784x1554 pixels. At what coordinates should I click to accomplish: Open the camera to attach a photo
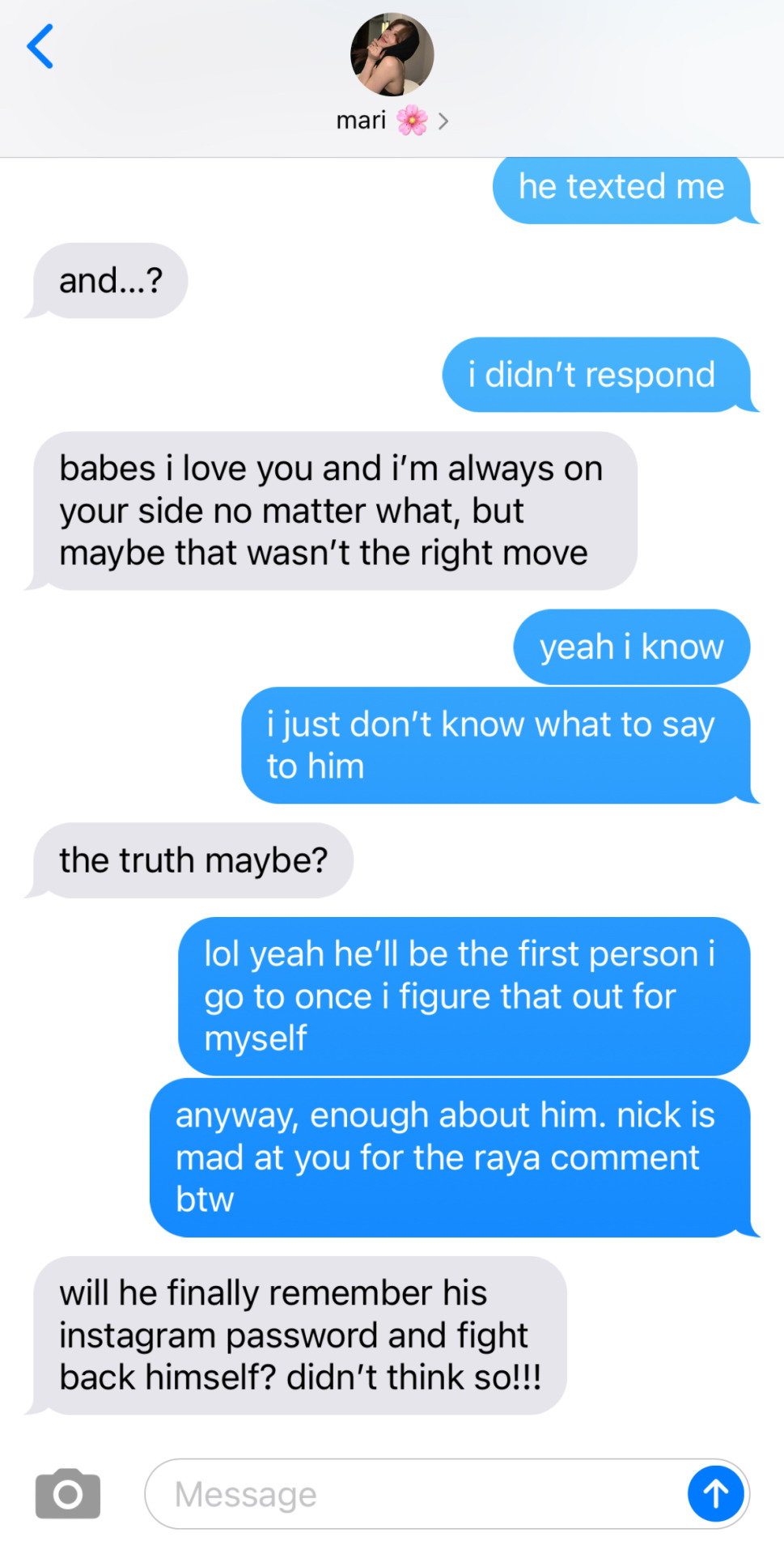click(x=68, y=1493)
